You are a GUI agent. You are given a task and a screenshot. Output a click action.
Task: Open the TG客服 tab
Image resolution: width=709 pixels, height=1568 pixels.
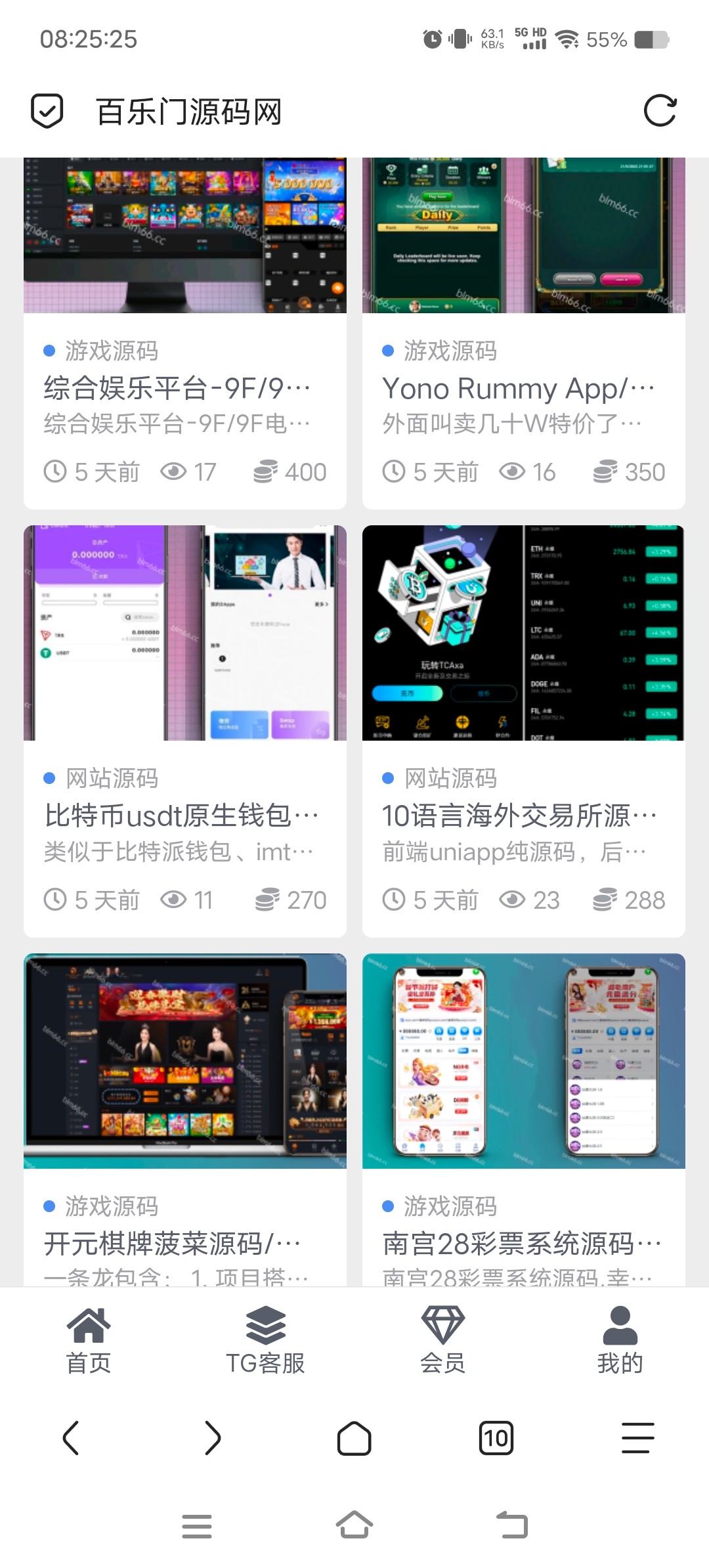tap(266, 1341)
